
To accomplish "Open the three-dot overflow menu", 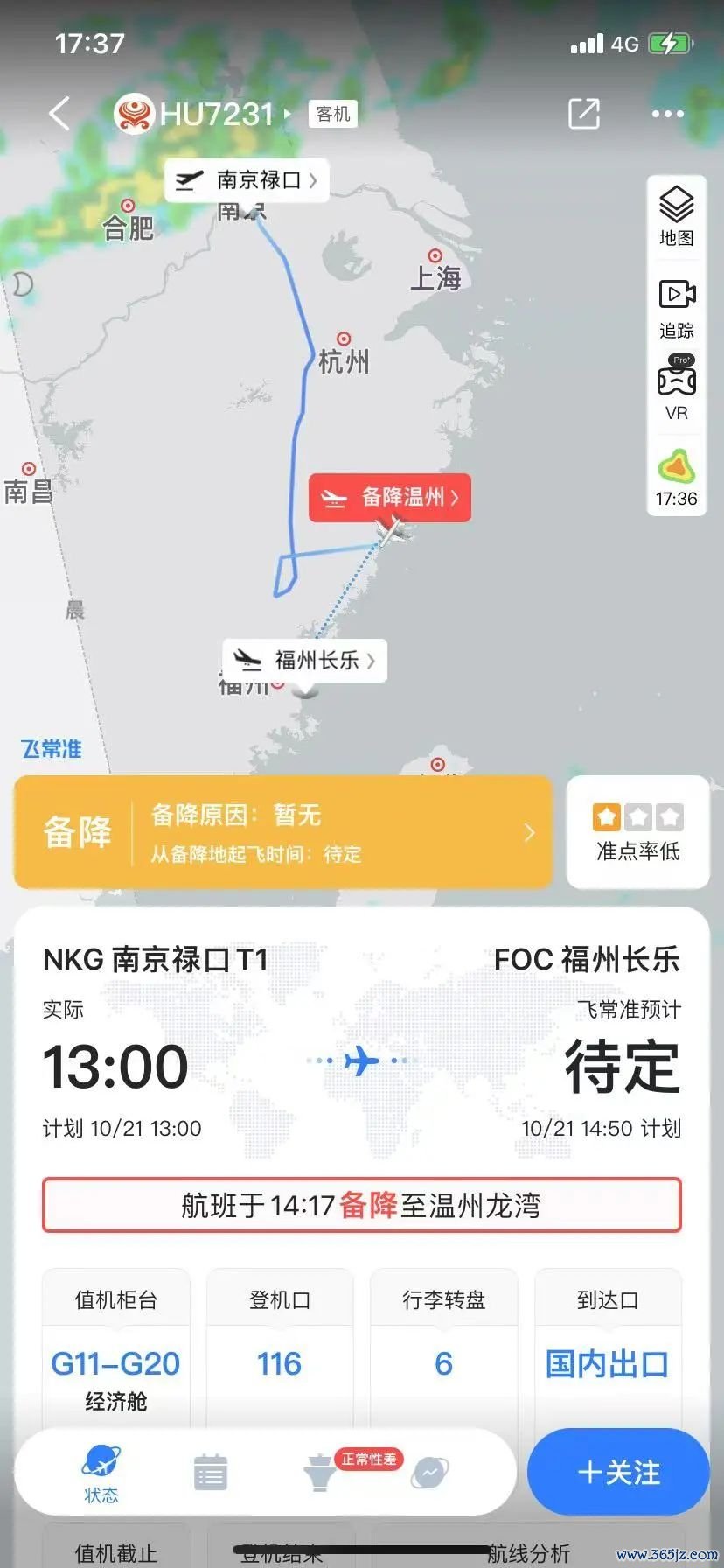I will (x=667, y=114).
